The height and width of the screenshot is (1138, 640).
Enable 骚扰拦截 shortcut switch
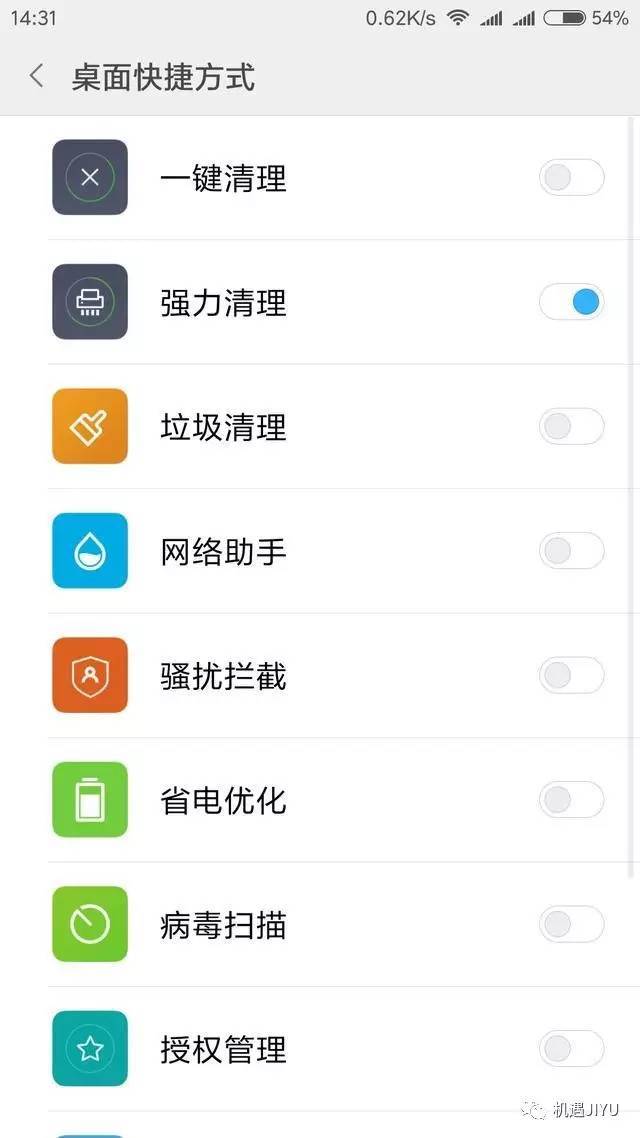(x=571, y=676)
